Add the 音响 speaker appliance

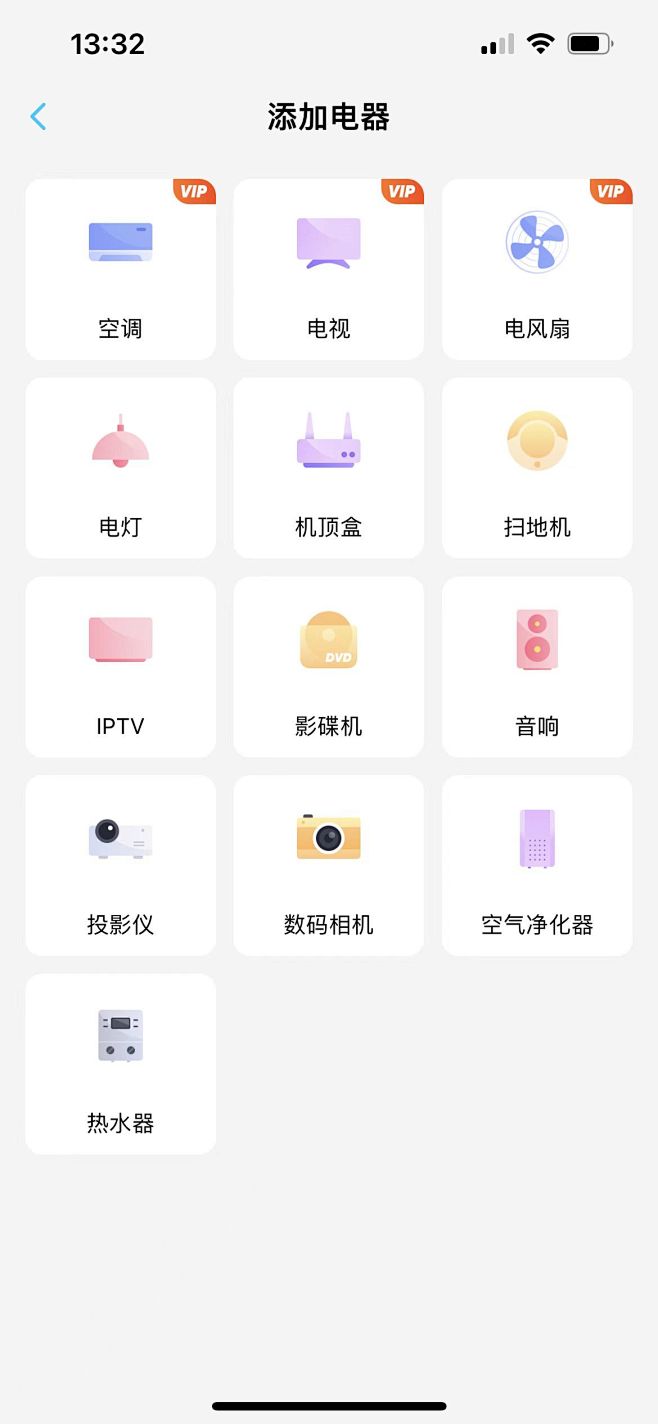click(537, 666)
